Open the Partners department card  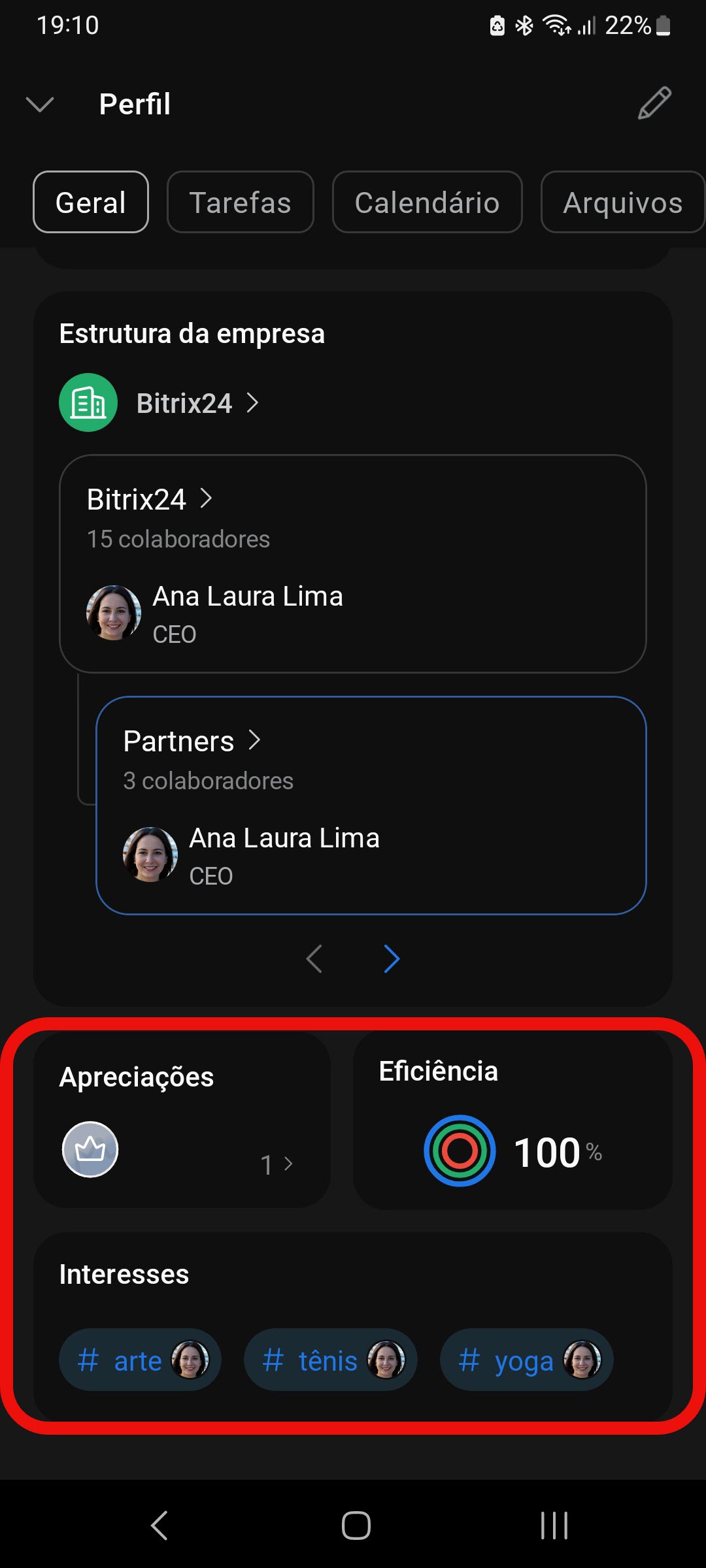click(x=371, y=805)
